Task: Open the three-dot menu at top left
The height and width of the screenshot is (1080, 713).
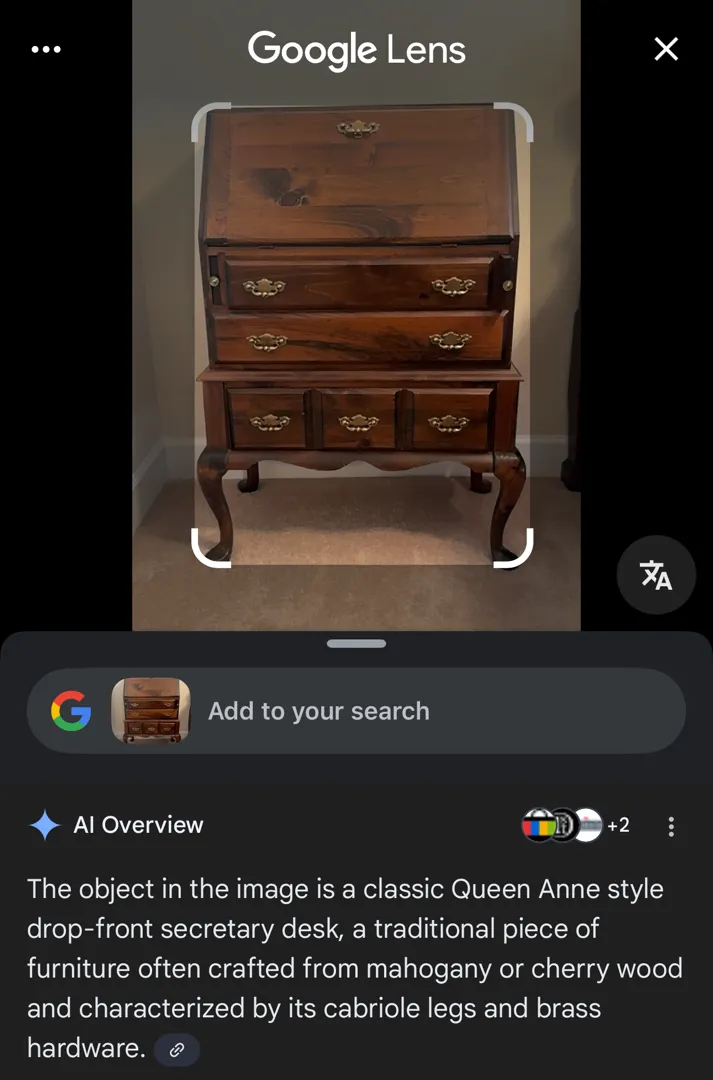Action: click(46, 50)
